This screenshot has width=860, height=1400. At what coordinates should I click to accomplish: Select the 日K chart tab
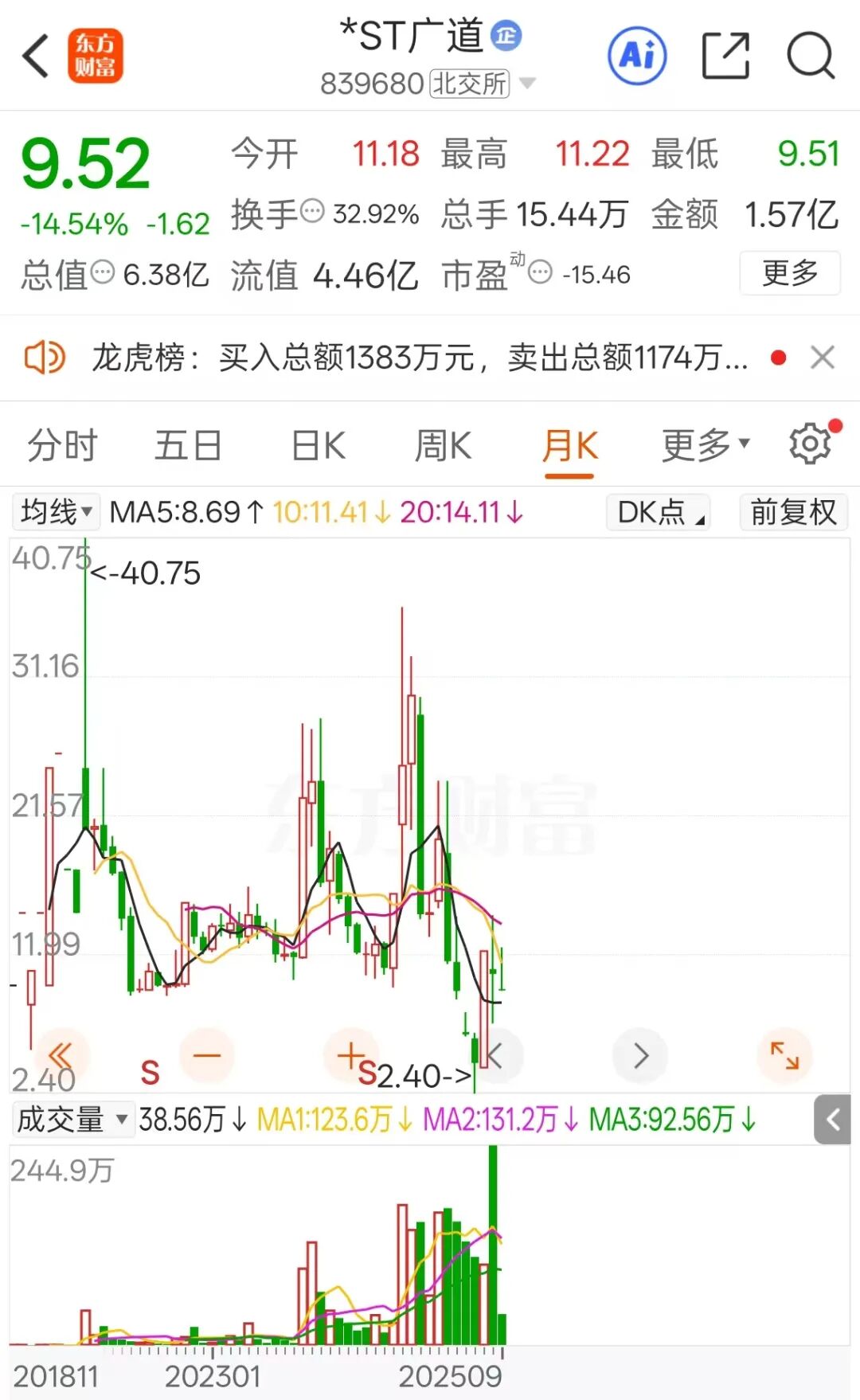click(x=319, y=445)
